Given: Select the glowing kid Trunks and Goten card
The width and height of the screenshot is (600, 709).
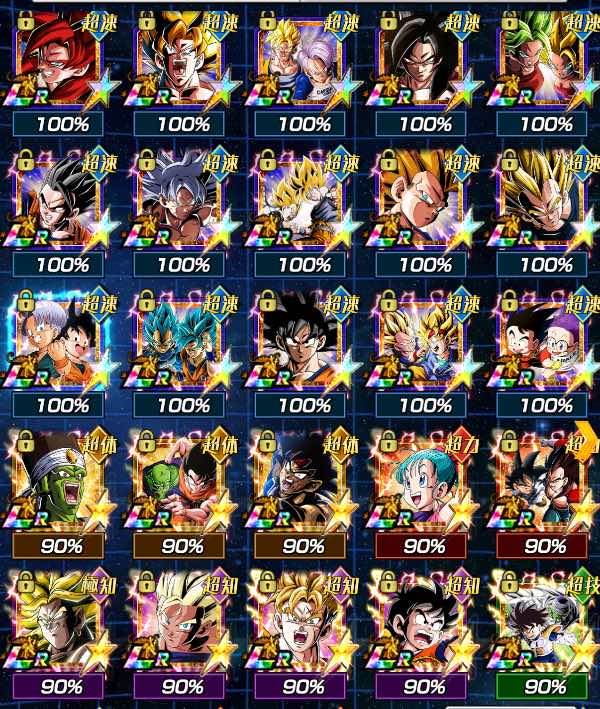Looking at the screenshot, I should point(63,345).
